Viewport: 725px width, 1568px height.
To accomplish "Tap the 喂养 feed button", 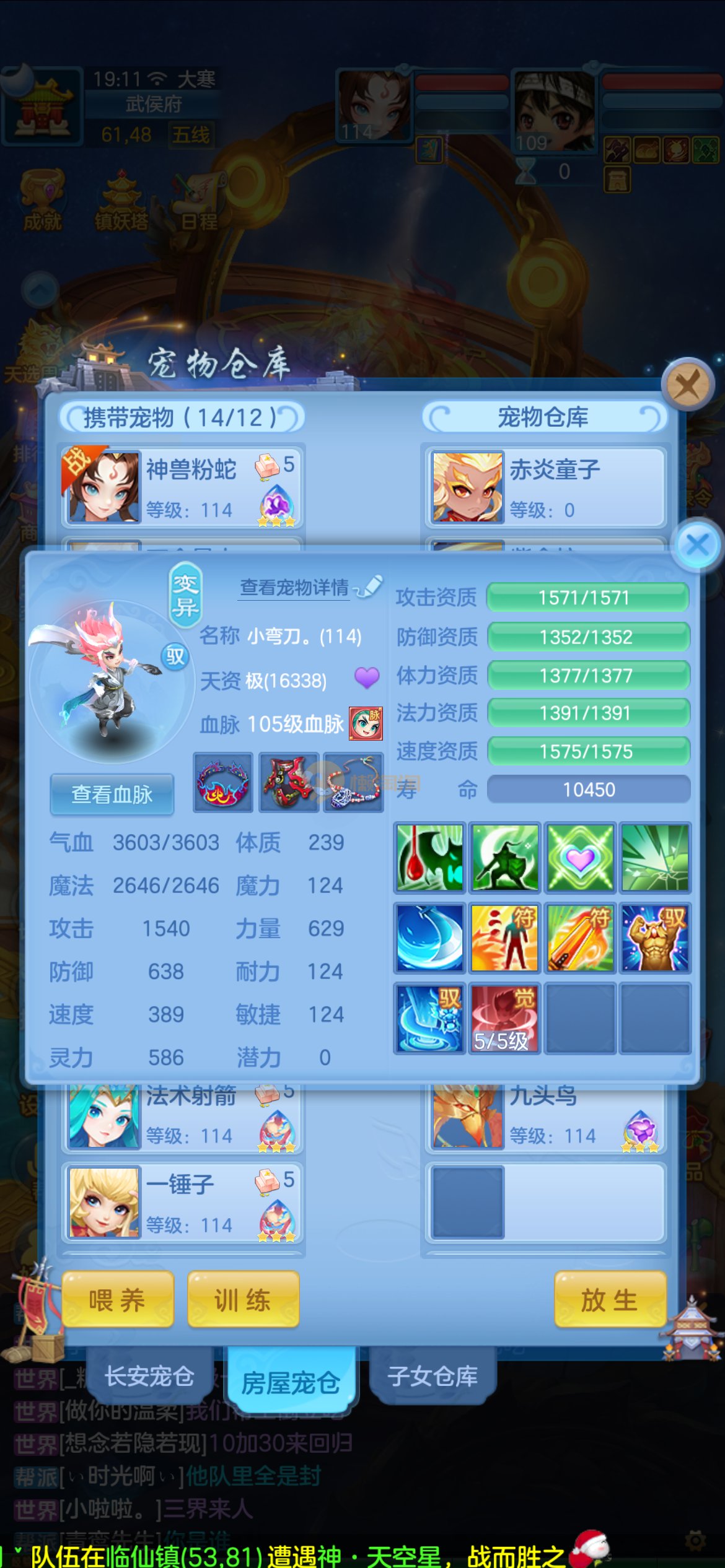I will pyautogui.click(x=117, y=1300).
